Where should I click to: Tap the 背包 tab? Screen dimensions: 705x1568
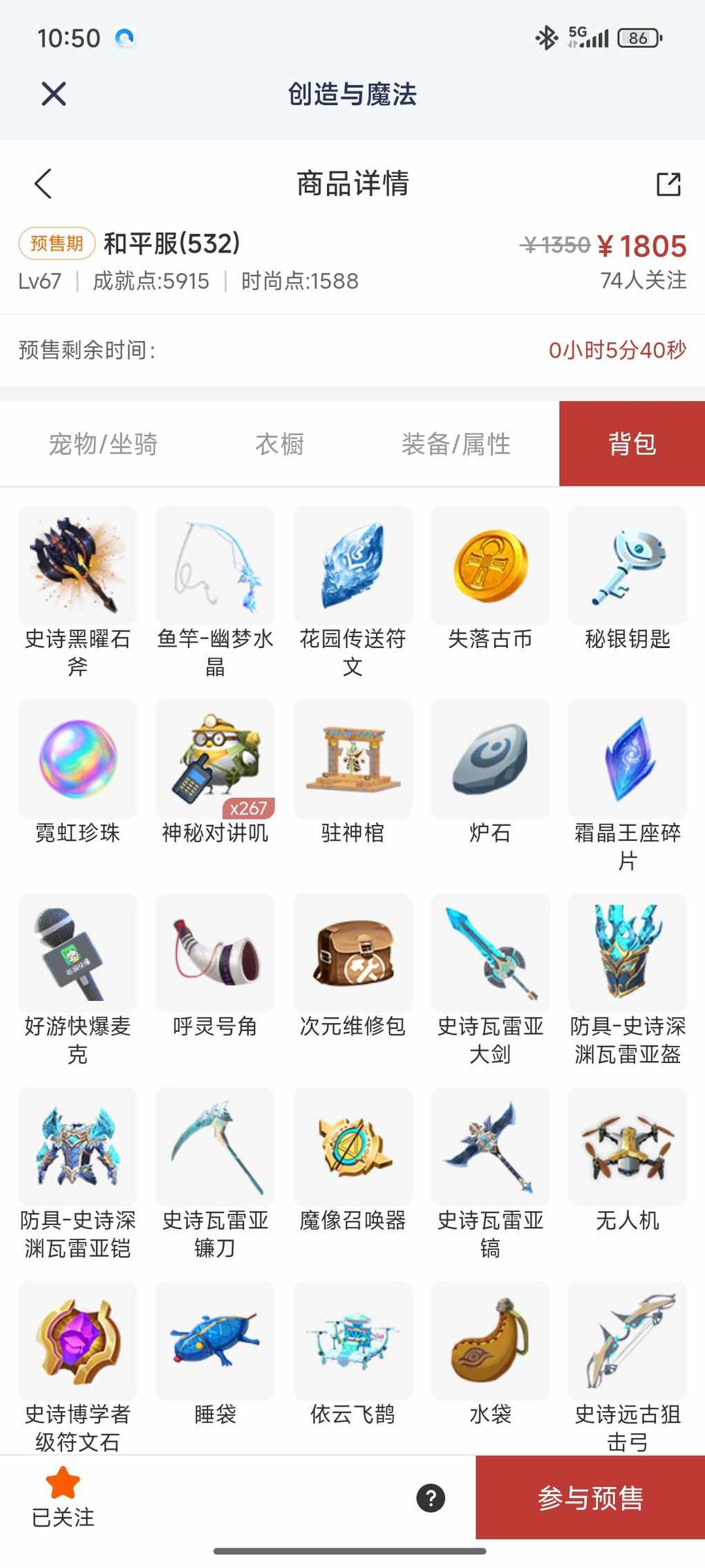tap(632, 444)
